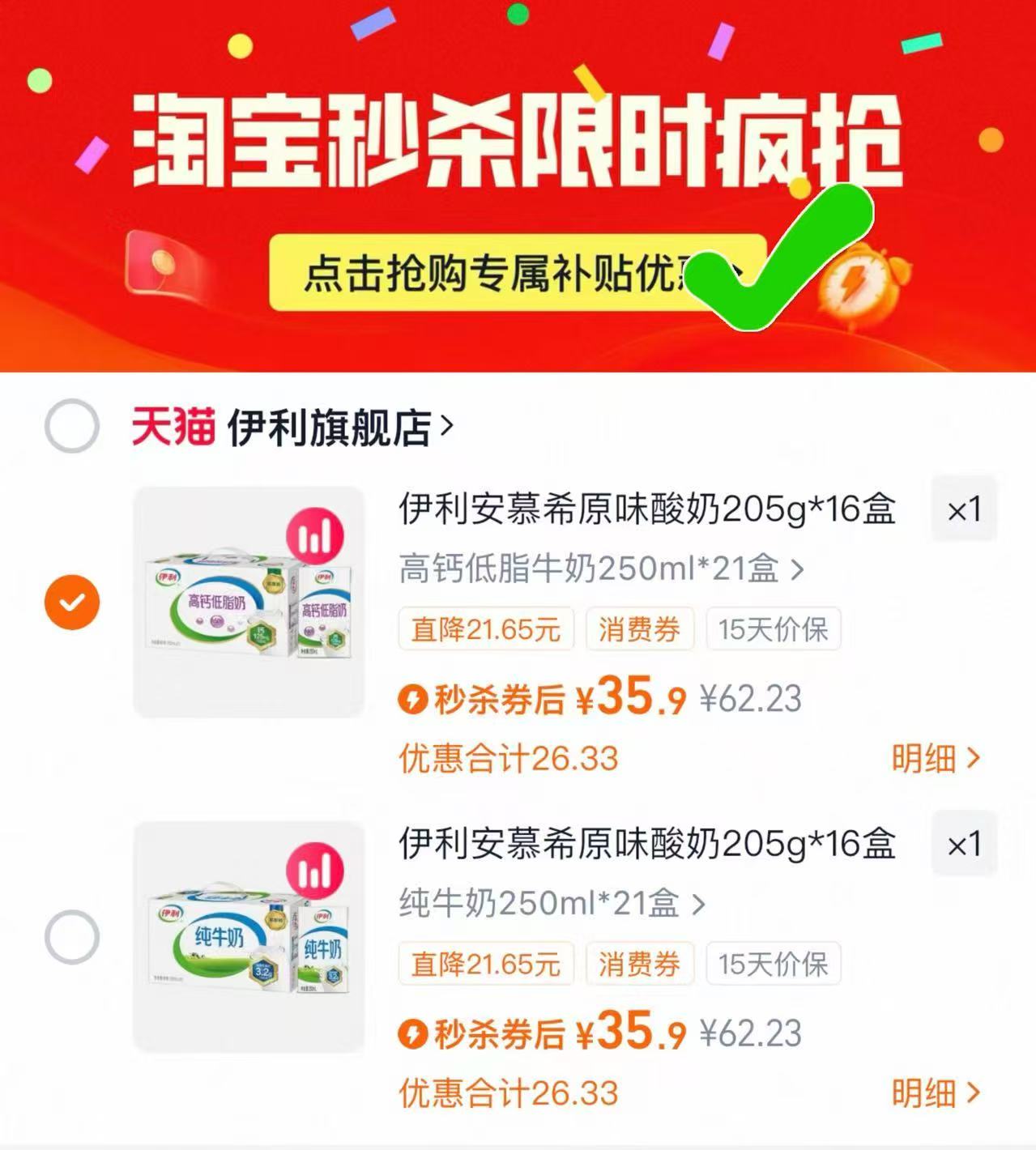Screen dimensions: 1036x1150
Task: Select the 纯牛奶 product checkbox
Action: coord(73,935)
